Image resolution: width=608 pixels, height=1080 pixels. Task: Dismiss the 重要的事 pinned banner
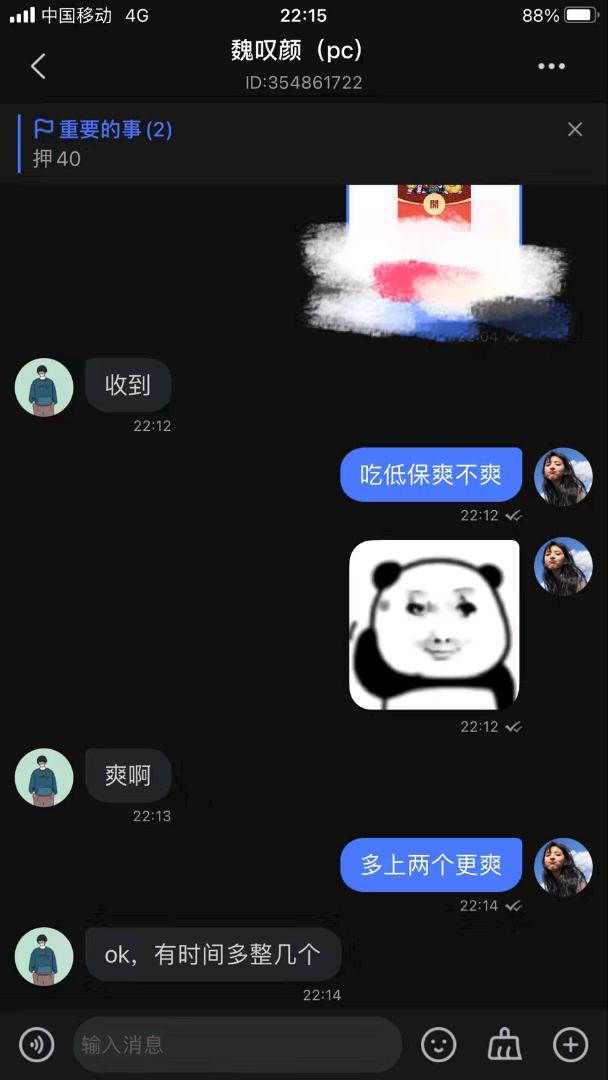pyautogui.click(x=575, y=129)
